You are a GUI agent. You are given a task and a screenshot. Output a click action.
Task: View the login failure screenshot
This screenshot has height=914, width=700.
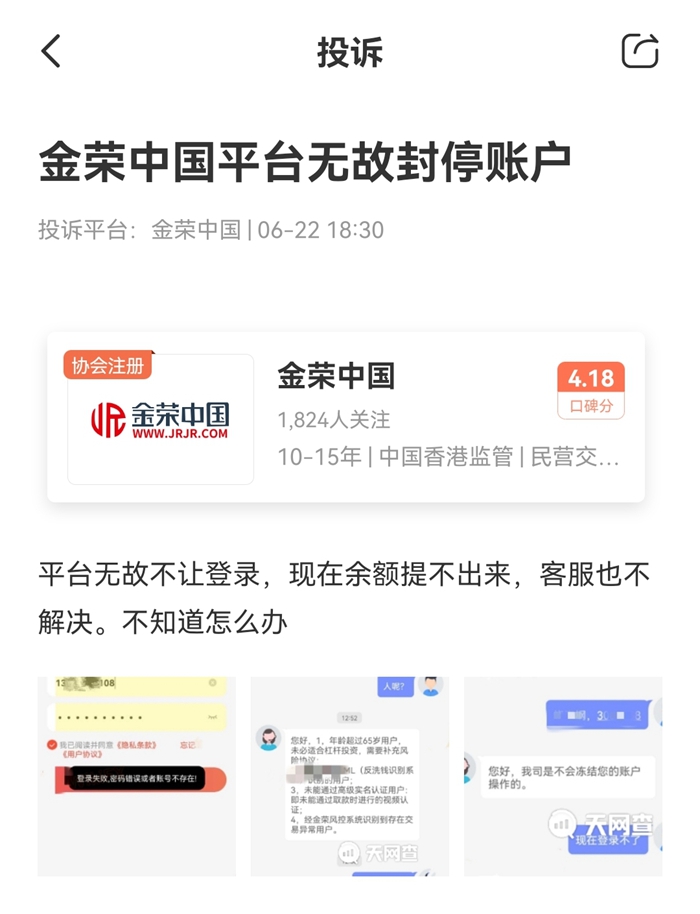point(137,776)
